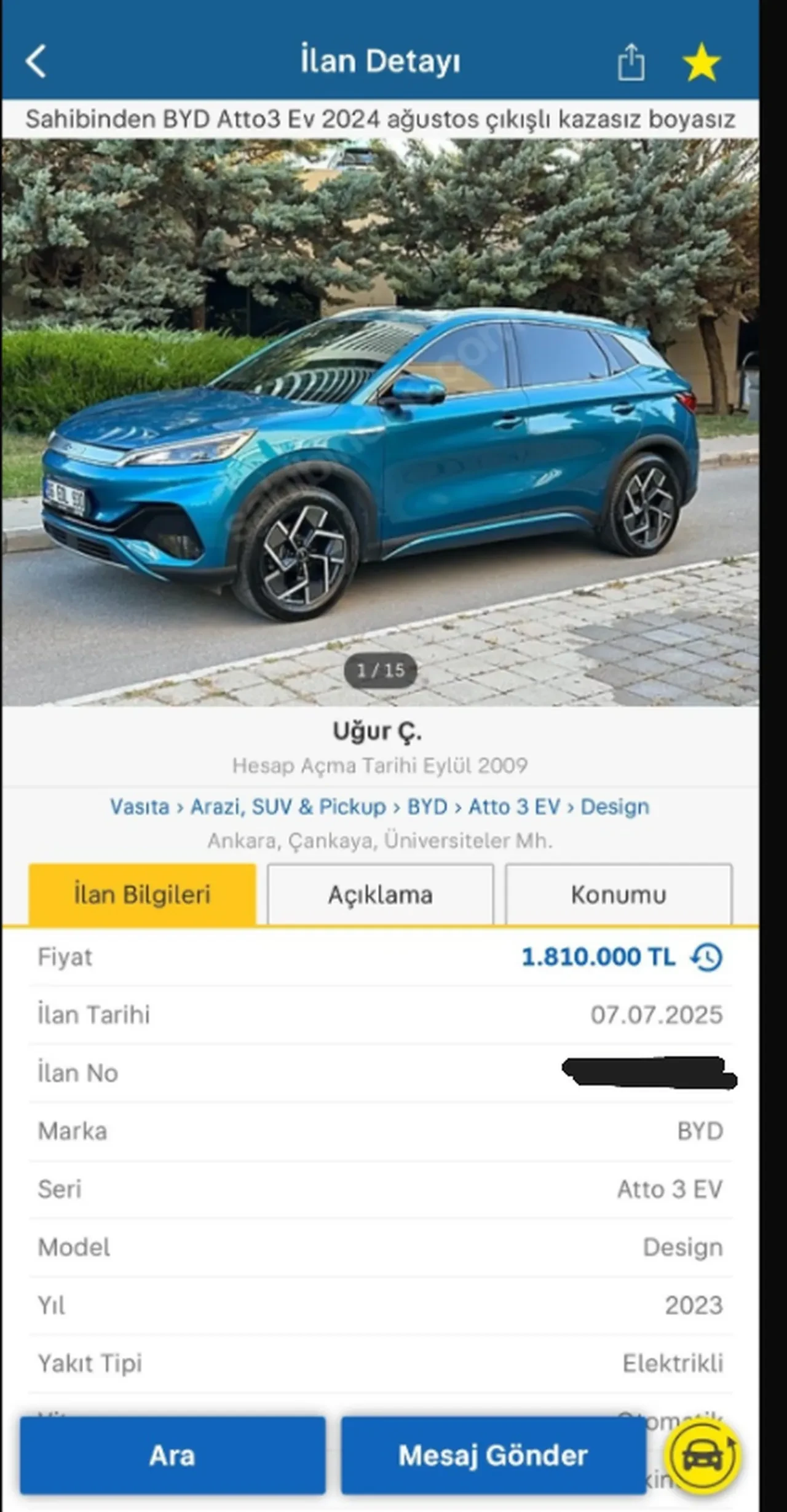Toggle the favorite star

702,62
